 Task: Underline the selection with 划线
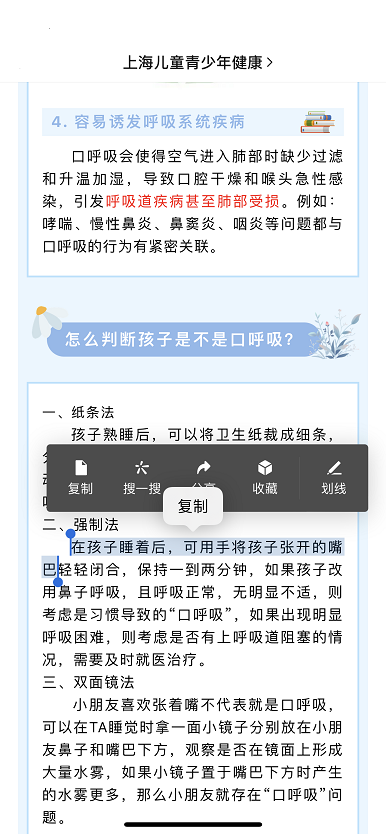point(334,478)
